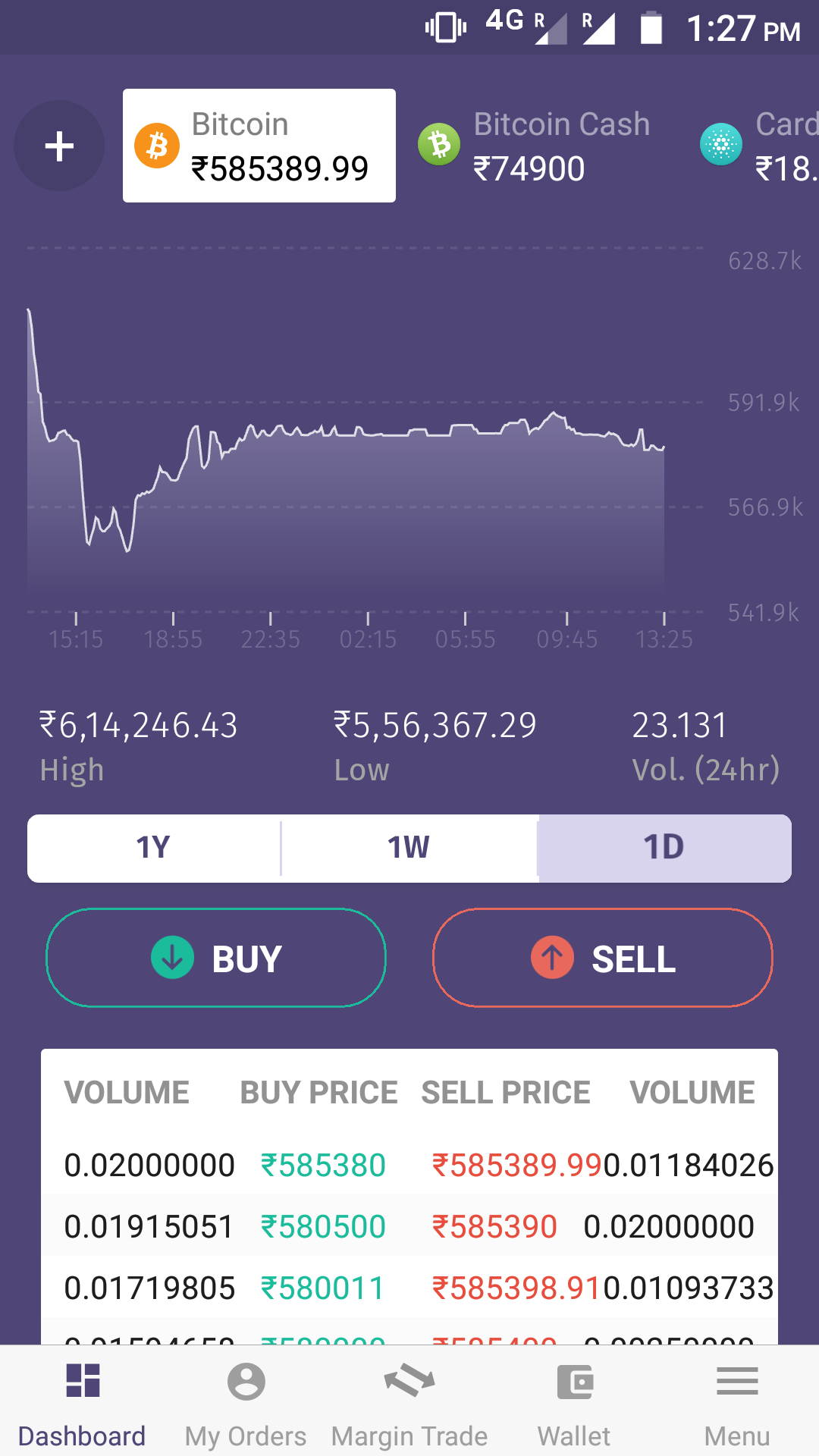This screenshot has height=1456, width=819.
Task: Open the Menu tab
Action: tap(737, 1401)
